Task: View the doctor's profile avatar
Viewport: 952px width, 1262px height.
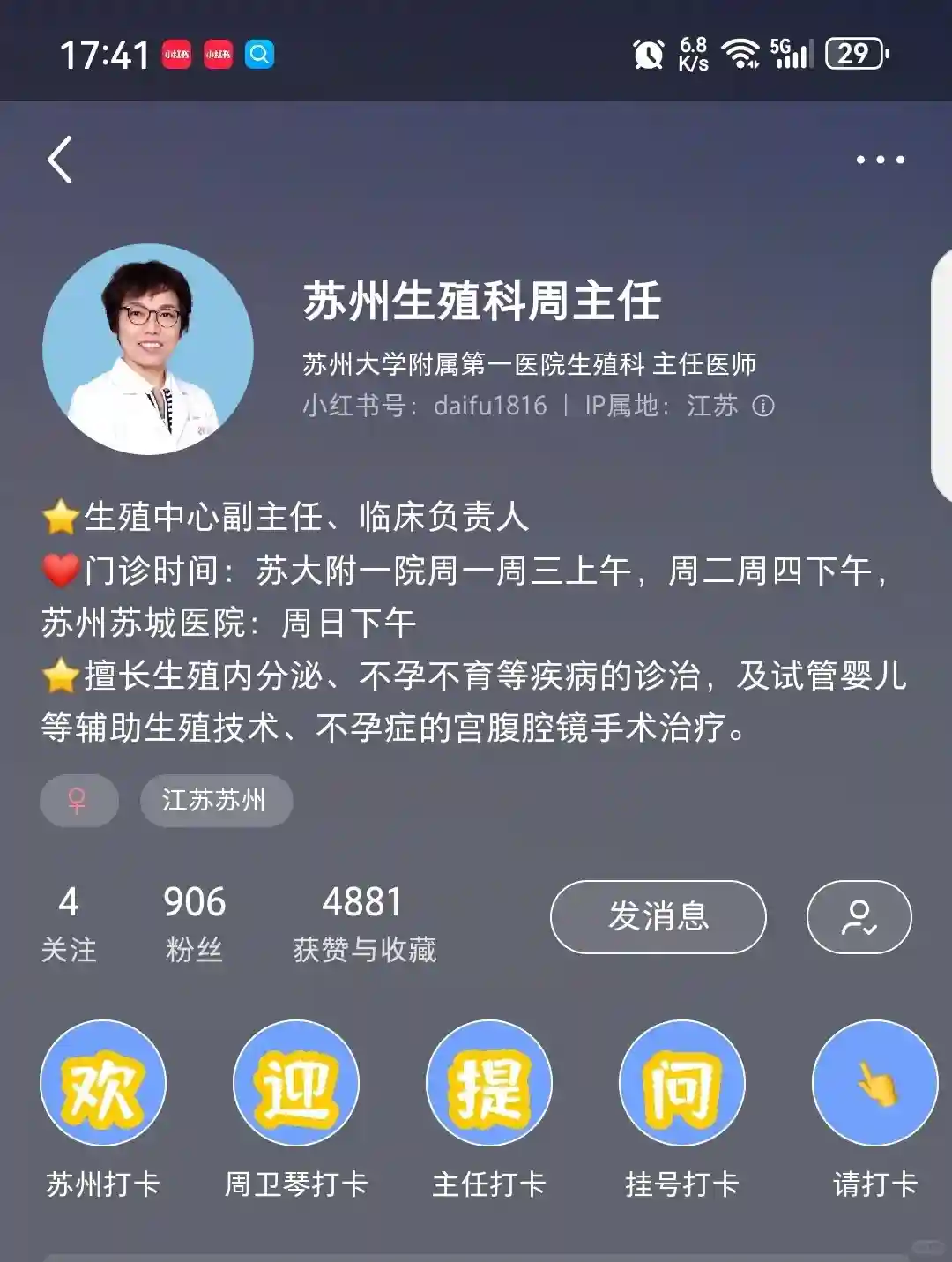Action: coord(148,349)
